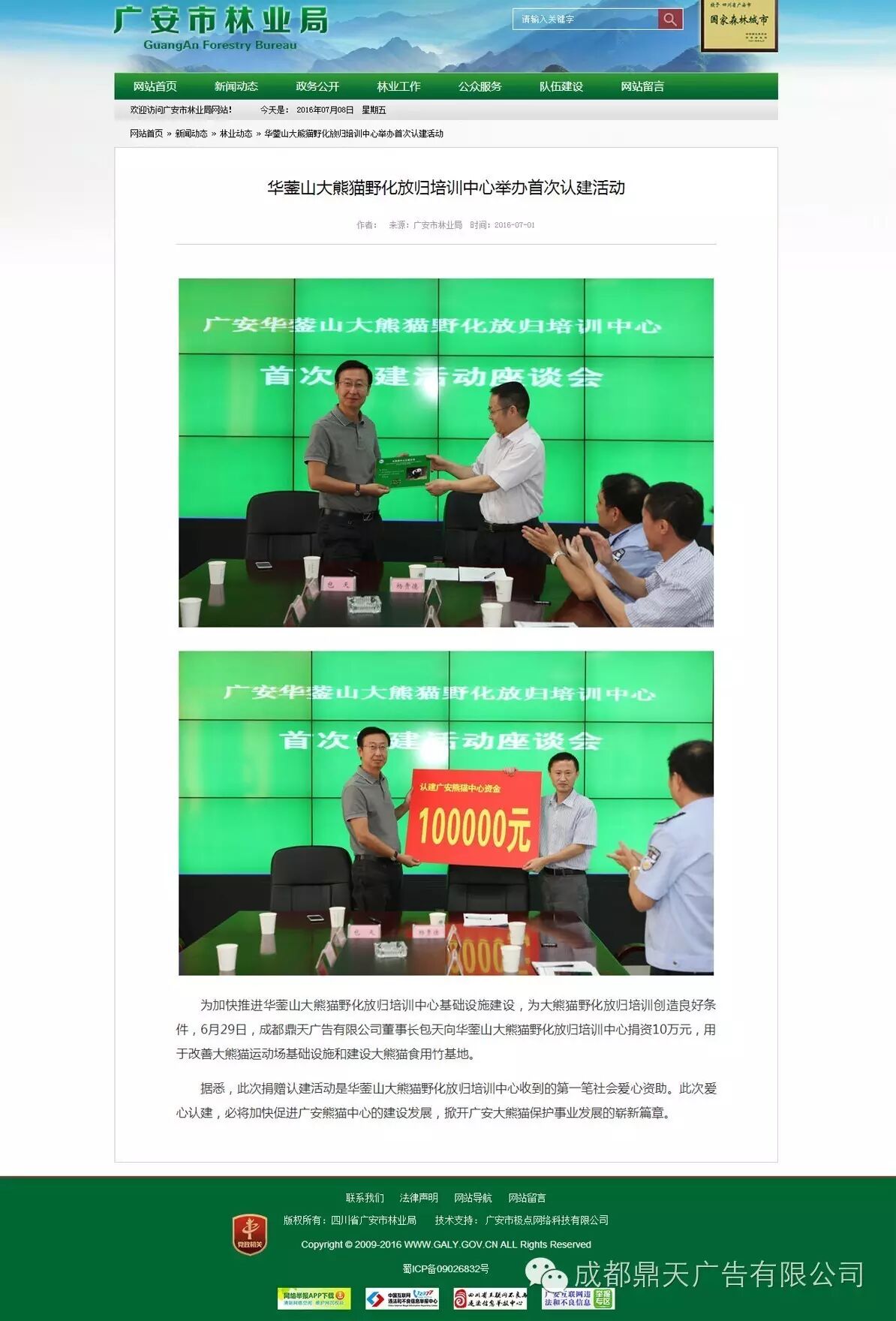Tap the 新闻动态 breadcrumb link
This screenshot has height=1321, width=896.
191,134
